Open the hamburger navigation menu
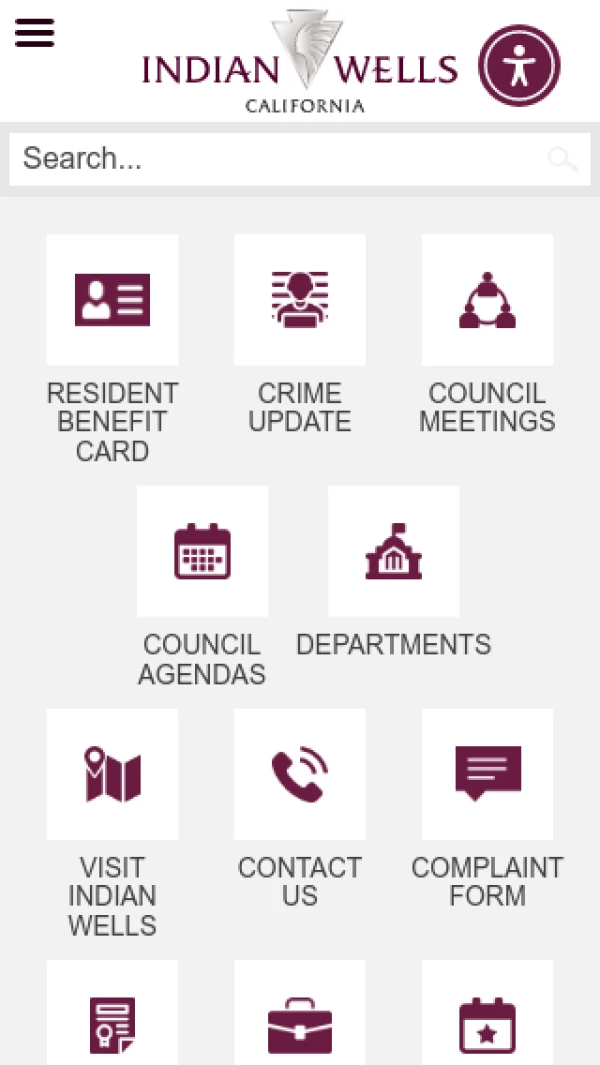The height and width of the screenshot is (1065, 600). pos(34,32)
